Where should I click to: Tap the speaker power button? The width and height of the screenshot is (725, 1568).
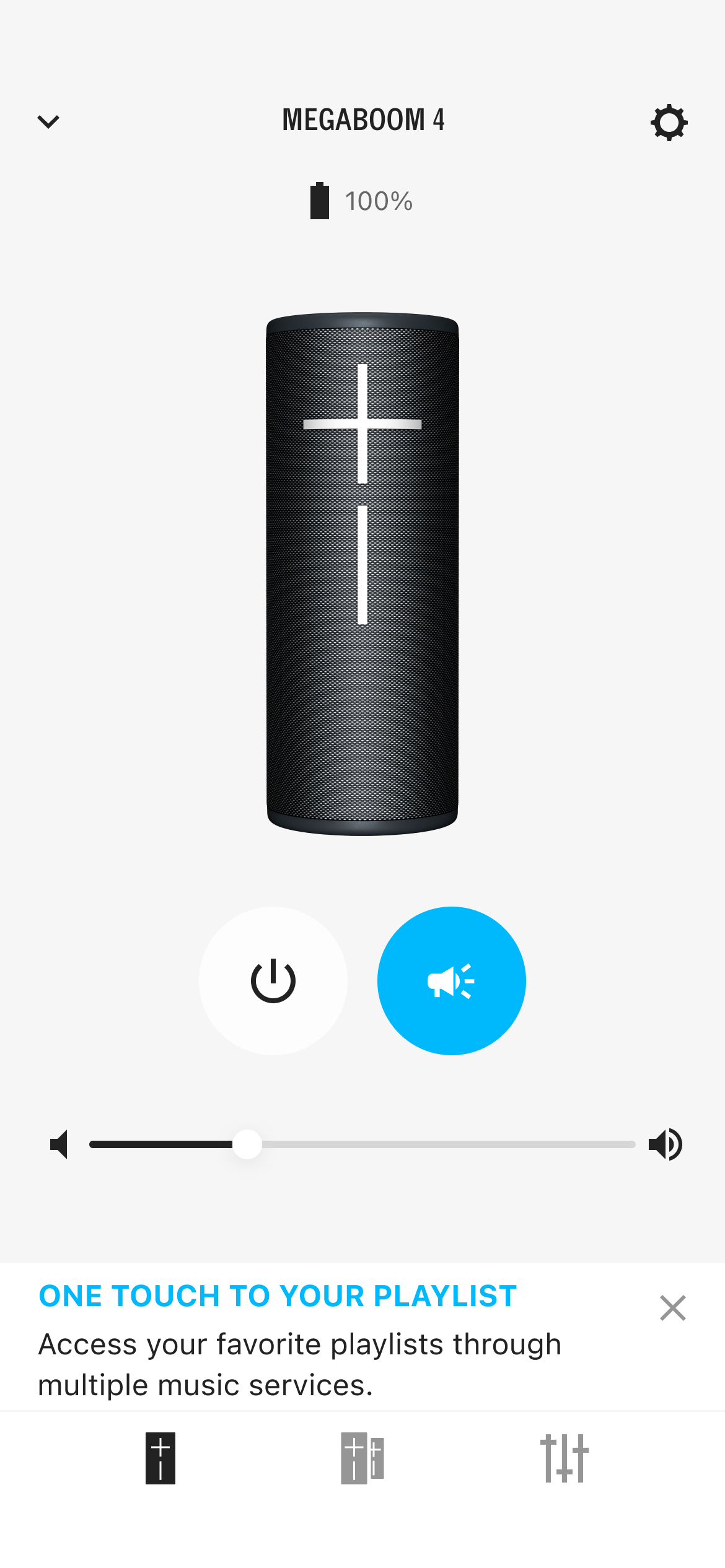(273, 981)
